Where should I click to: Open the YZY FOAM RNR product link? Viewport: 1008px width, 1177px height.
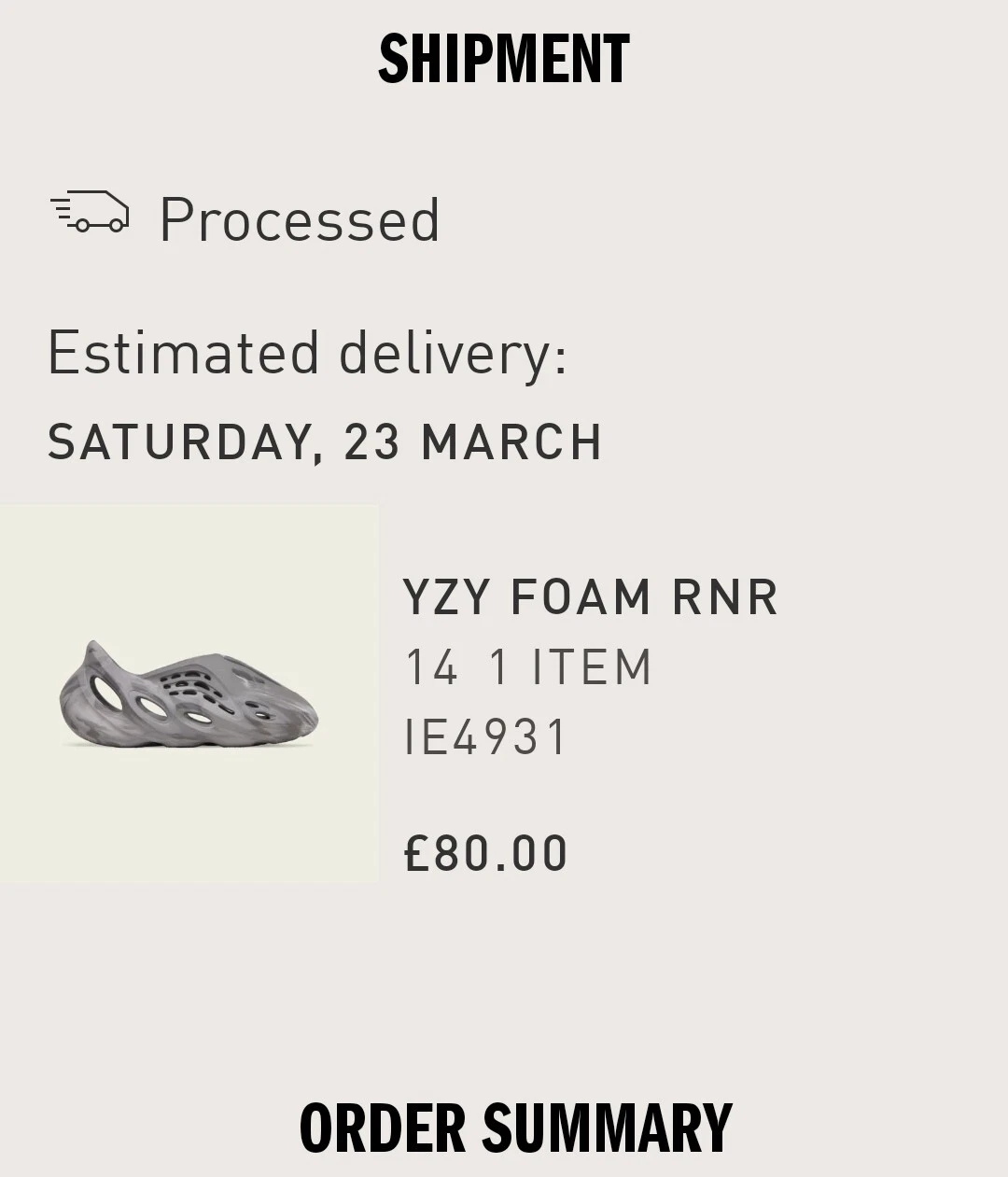pyautogui.click(x=591, y=597)
